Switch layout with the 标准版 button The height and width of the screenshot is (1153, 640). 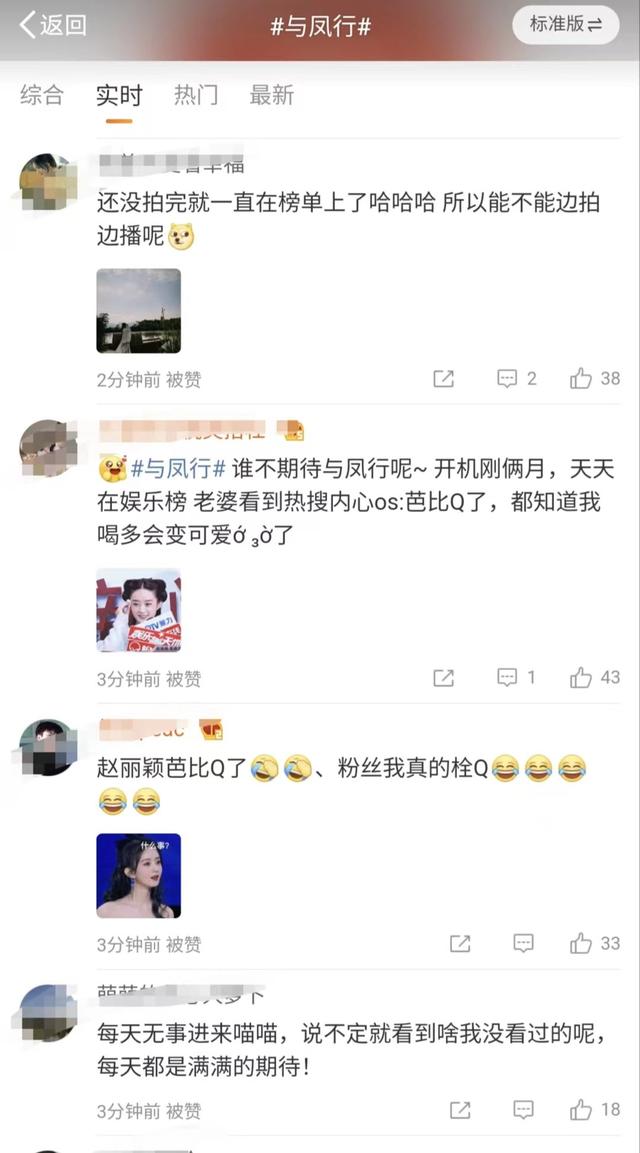(566, 24)
